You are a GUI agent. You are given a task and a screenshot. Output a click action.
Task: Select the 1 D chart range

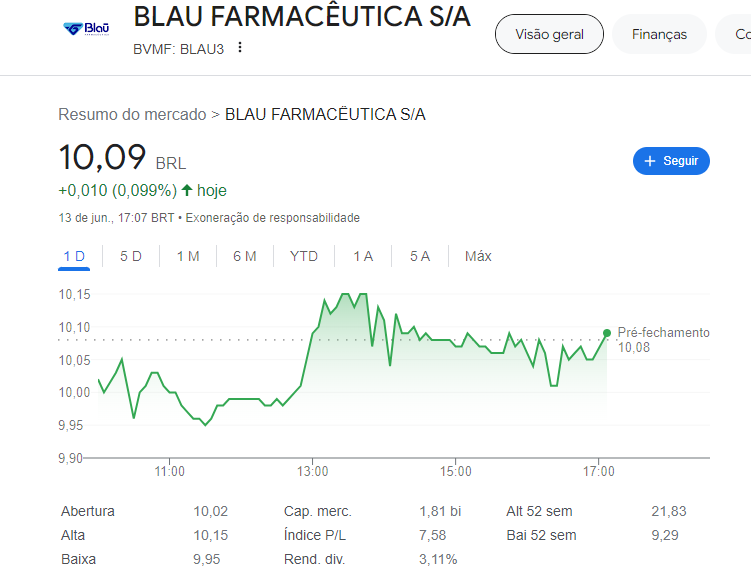[x=74, y=257]
